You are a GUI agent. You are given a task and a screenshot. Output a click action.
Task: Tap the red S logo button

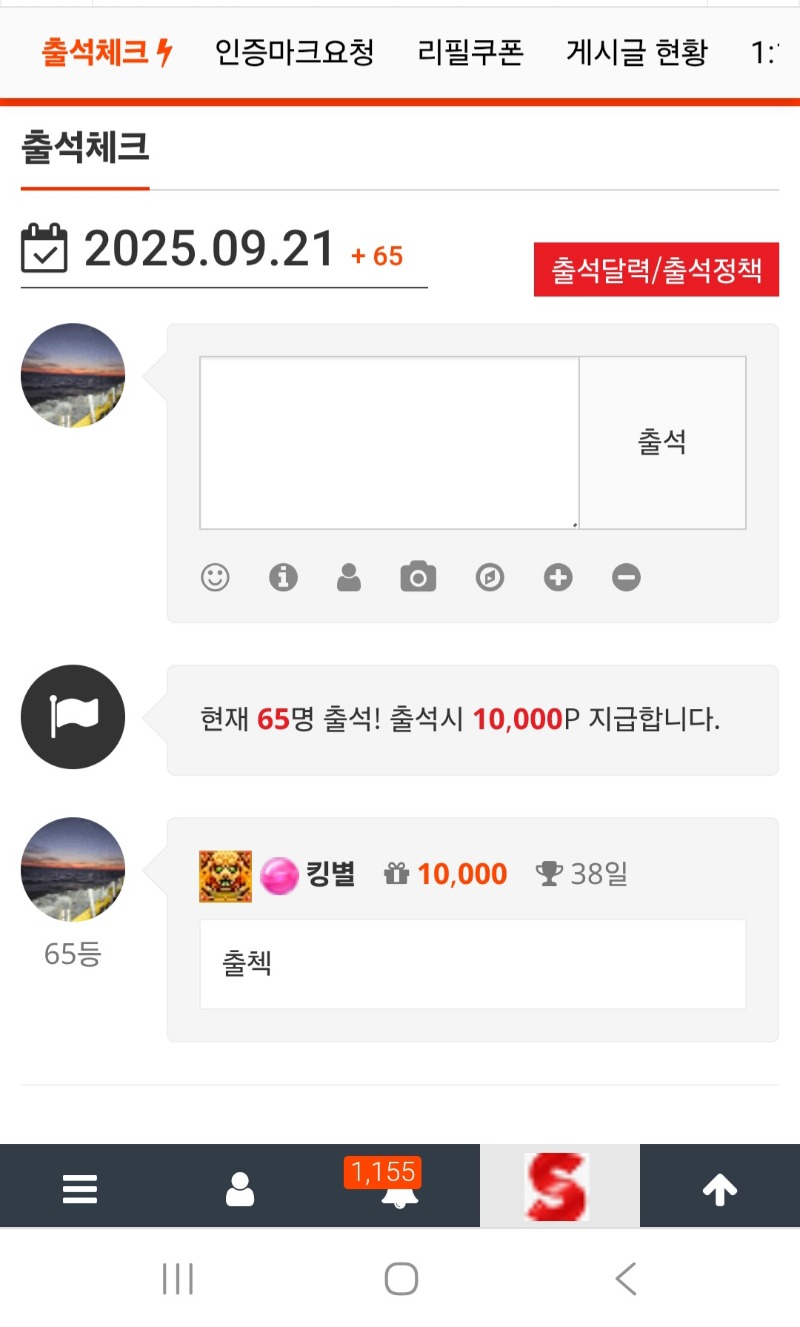[x=558, y=1187]
